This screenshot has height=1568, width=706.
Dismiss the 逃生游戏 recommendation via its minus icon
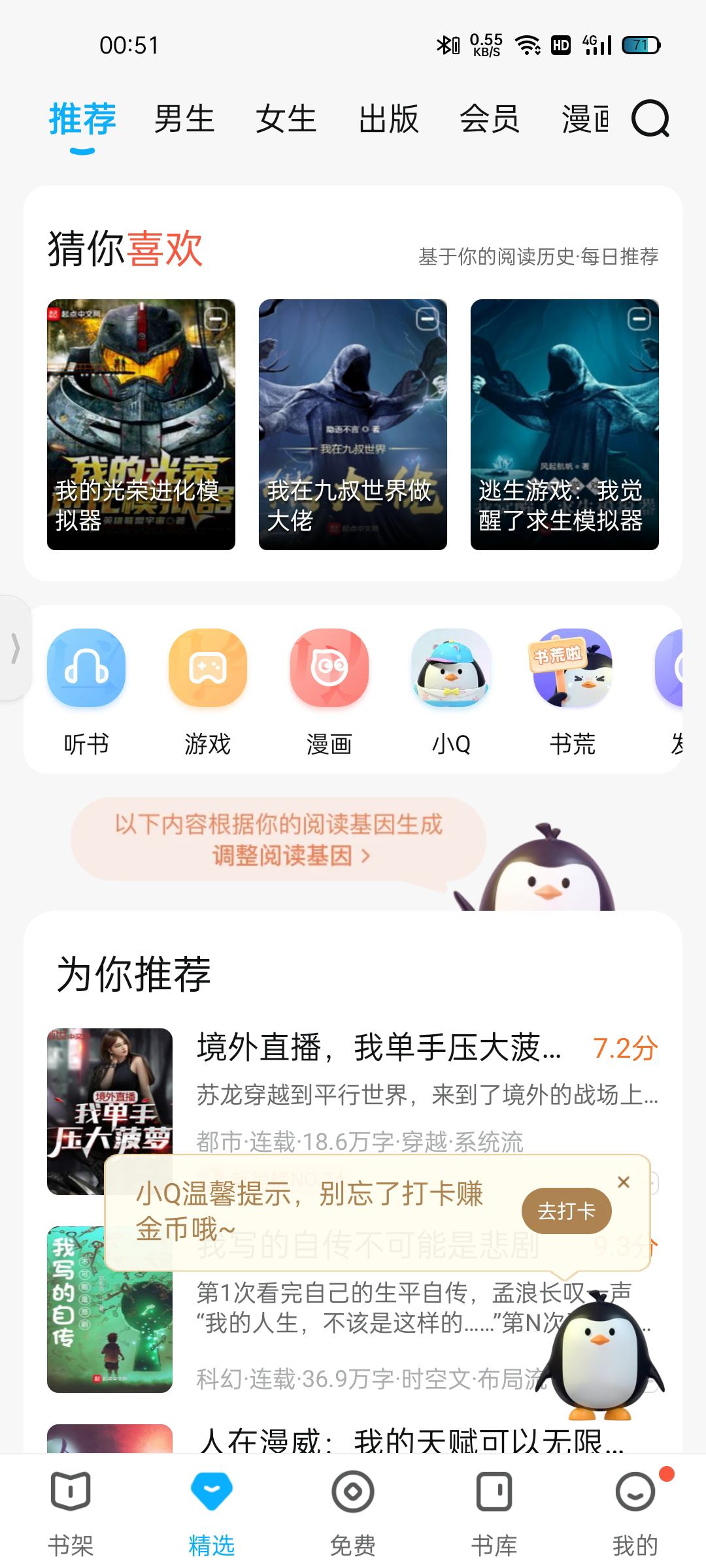[x=639, y=319]
